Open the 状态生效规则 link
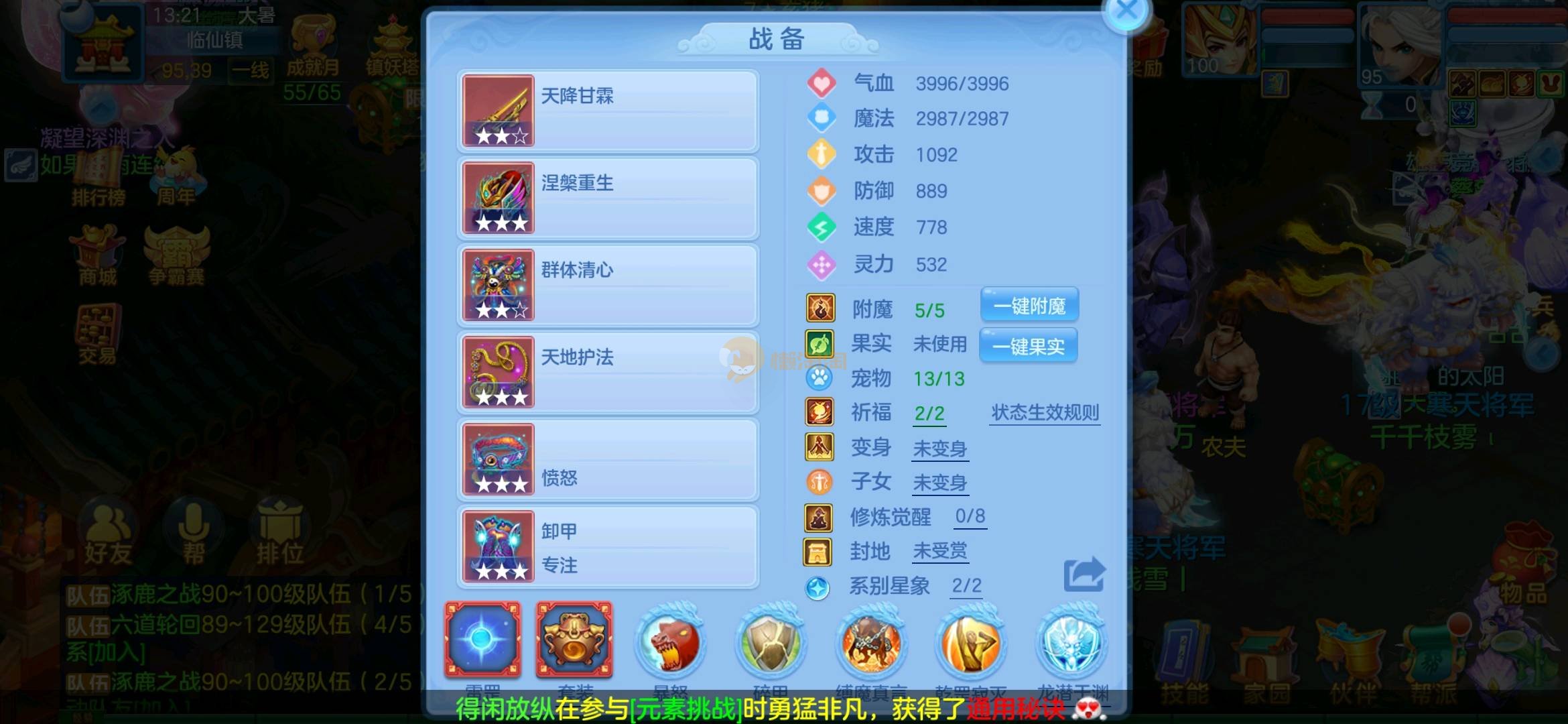This screenshot has width=1568, height=724. [1045, 412]
